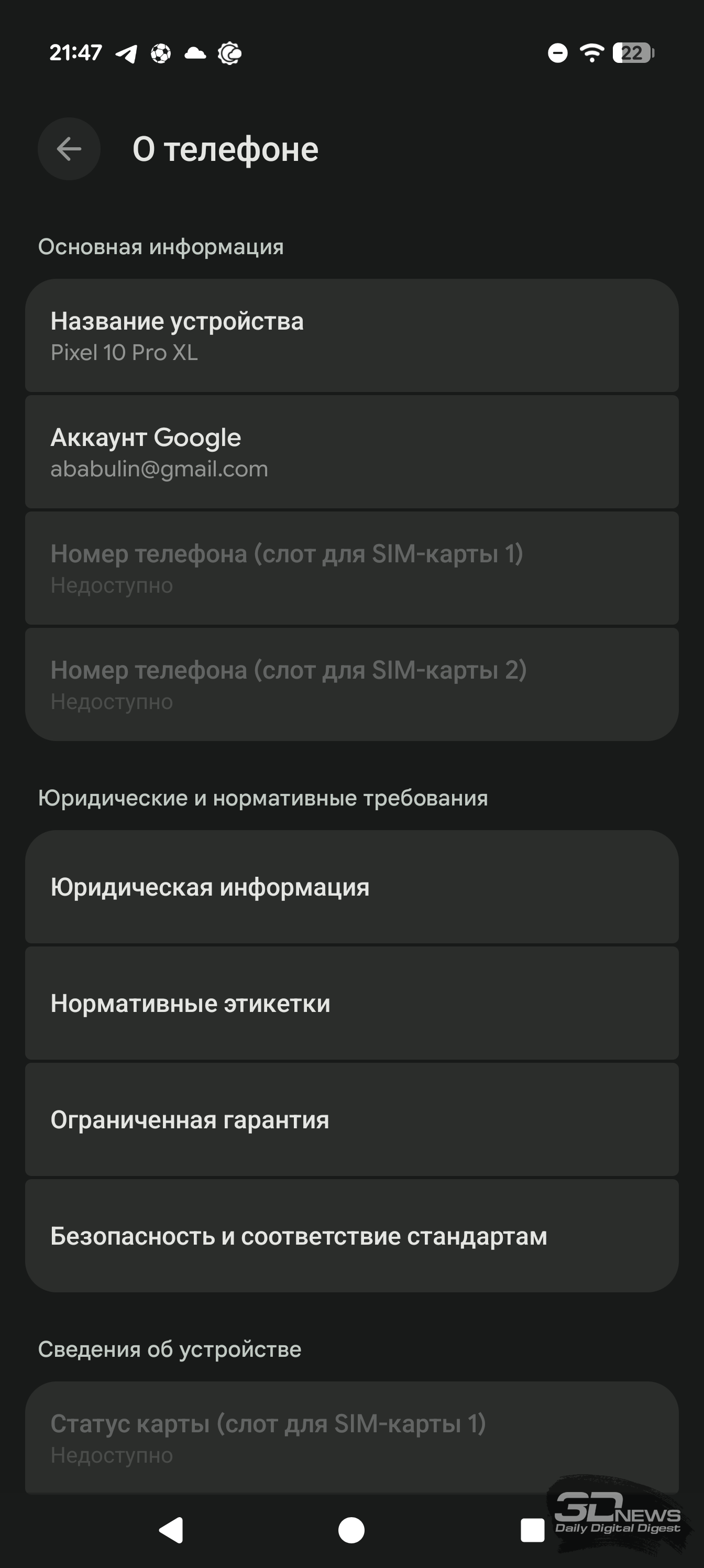
Task: Open Ограниченная гарантия
Action: point(351,1119)
